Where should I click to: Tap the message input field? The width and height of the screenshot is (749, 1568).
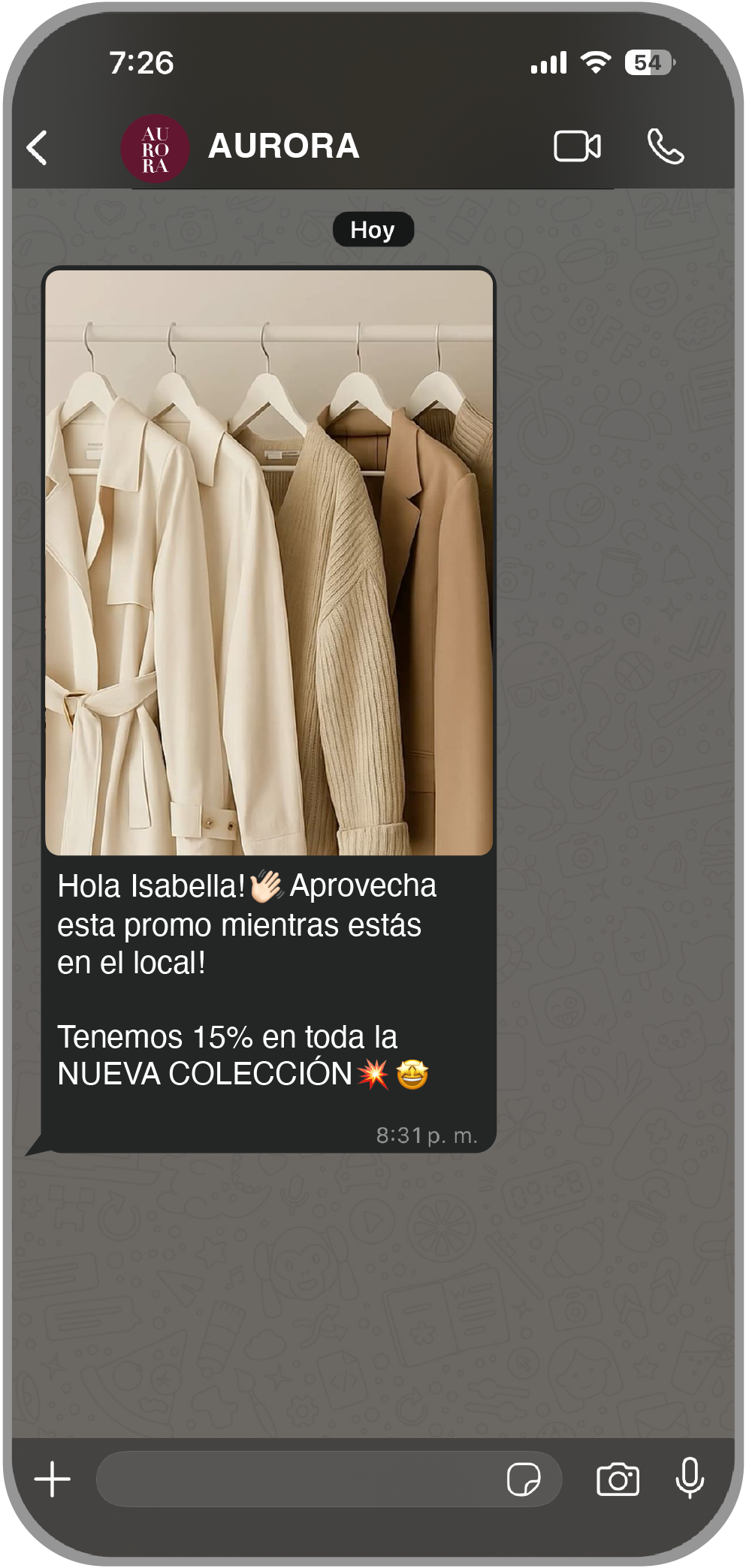click(x=301, y=1479)
